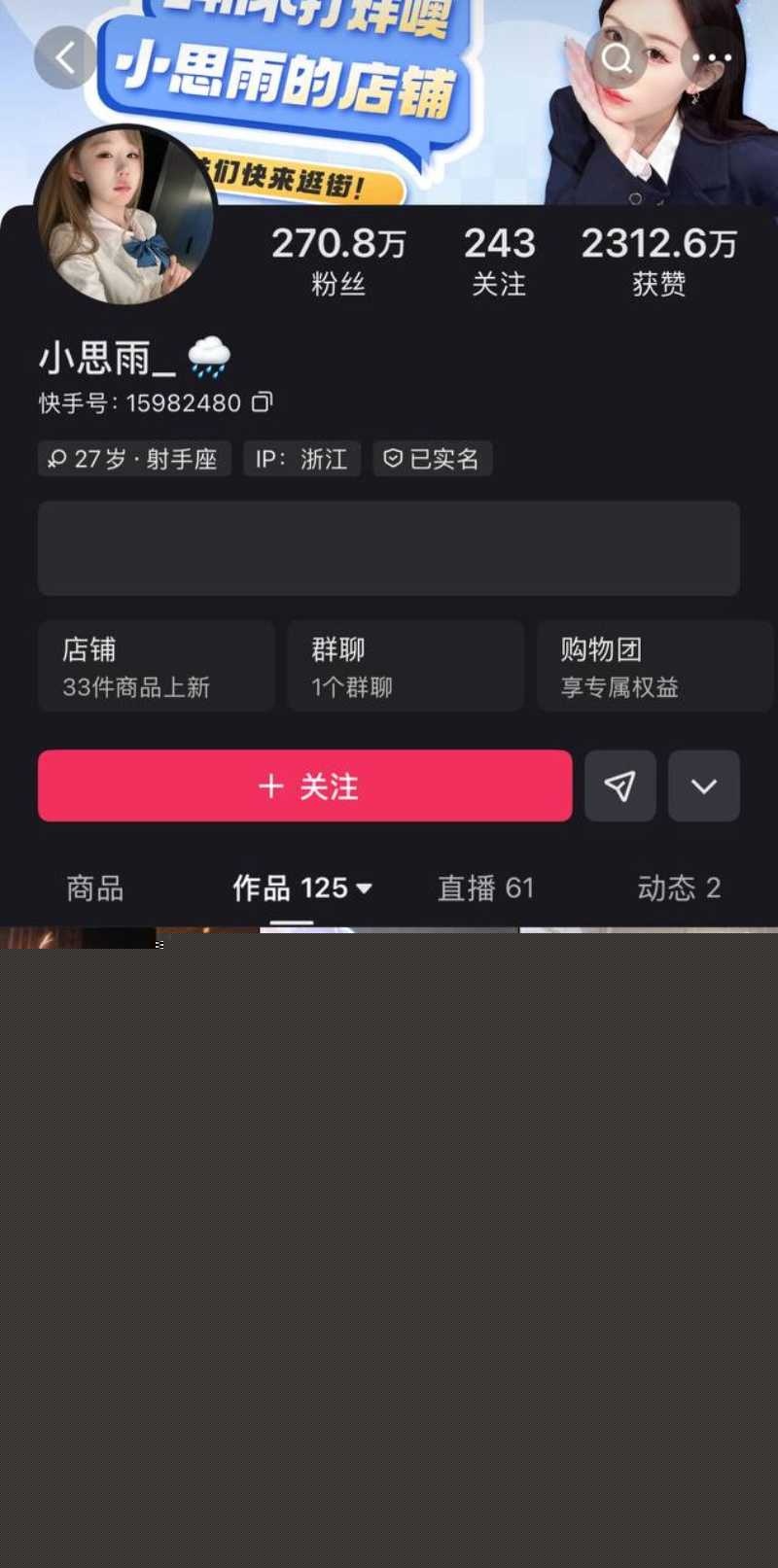This screenshot has width=778, height=1568.
Task: Collapse the profile banner with the down chevron
Action: tap(703, 786)
